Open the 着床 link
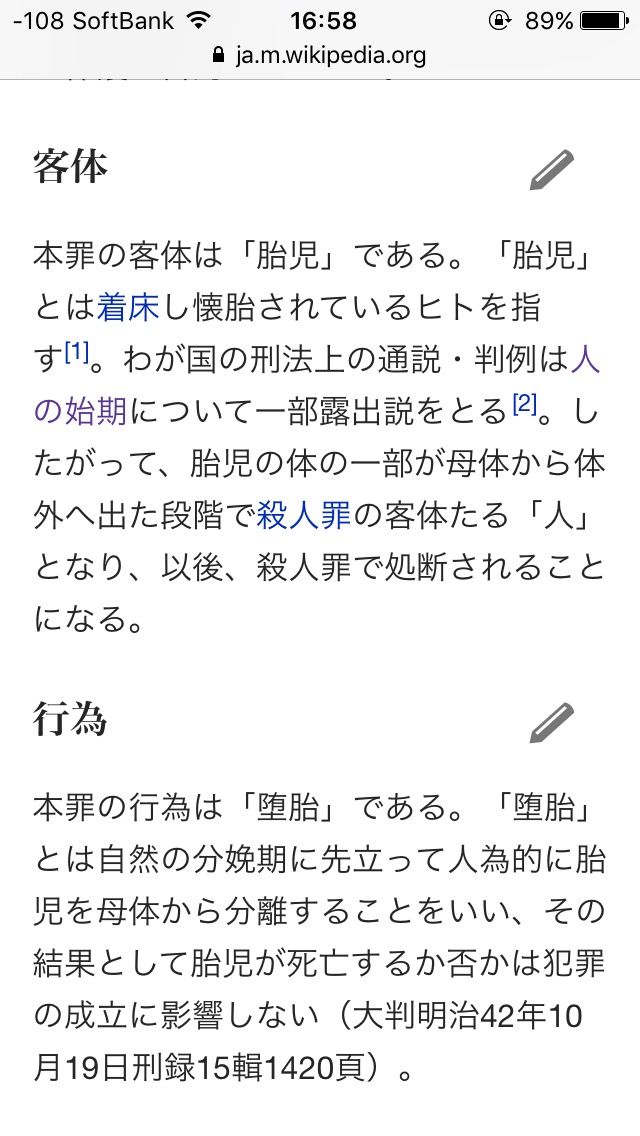 coord(128,308)
